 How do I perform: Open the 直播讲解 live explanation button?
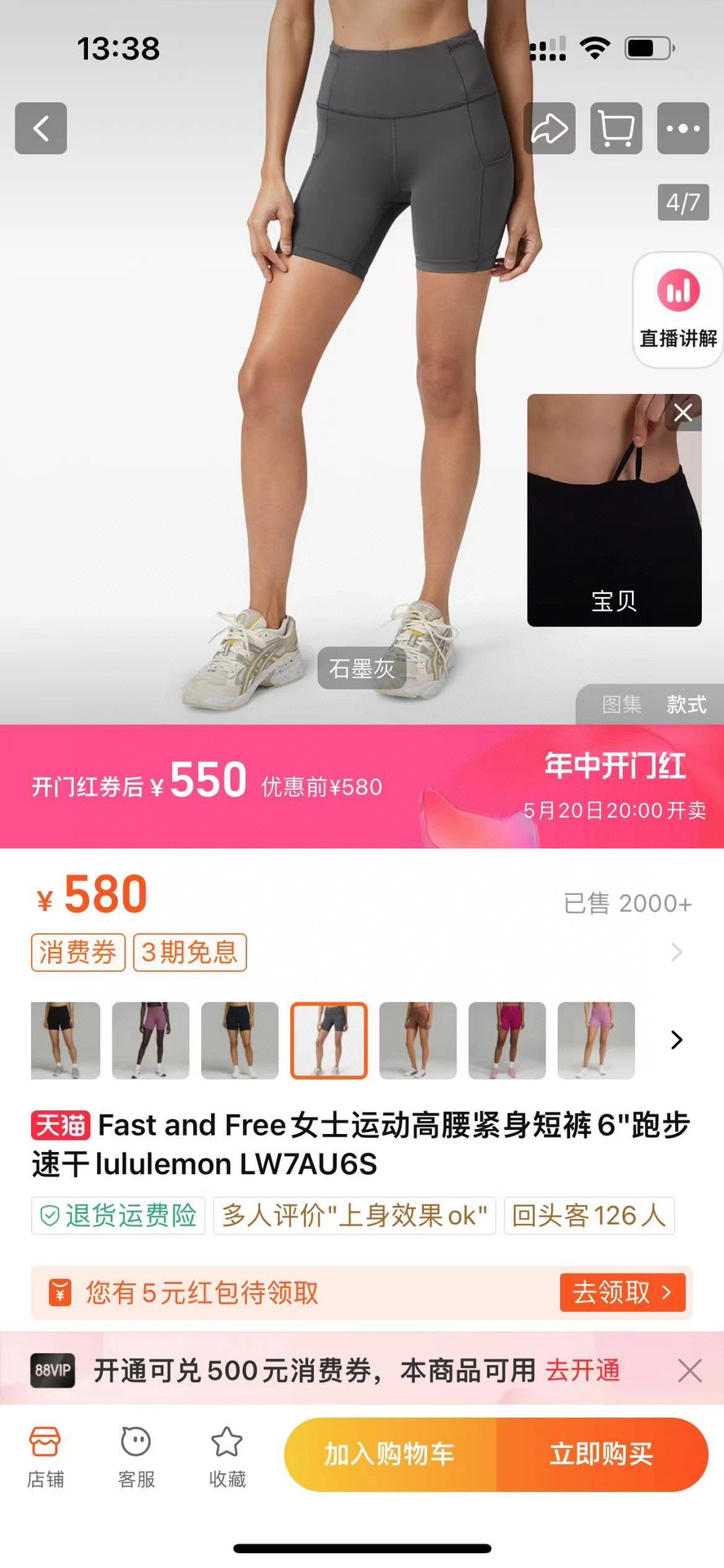[x=678, y=310]
